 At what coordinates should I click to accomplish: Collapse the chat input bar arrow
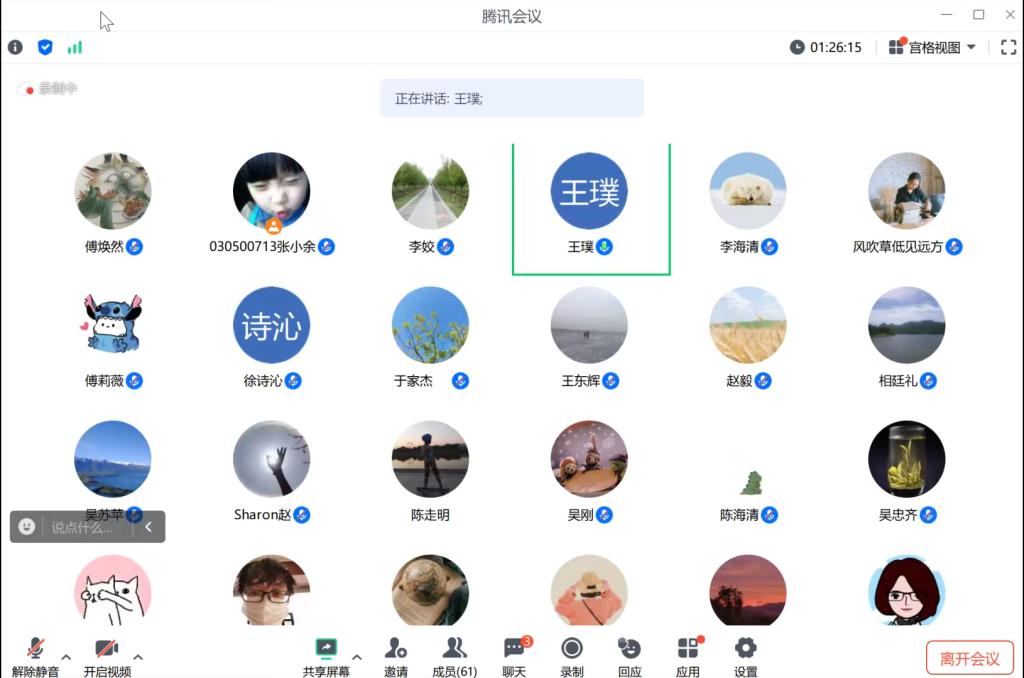tap(148, 527)
